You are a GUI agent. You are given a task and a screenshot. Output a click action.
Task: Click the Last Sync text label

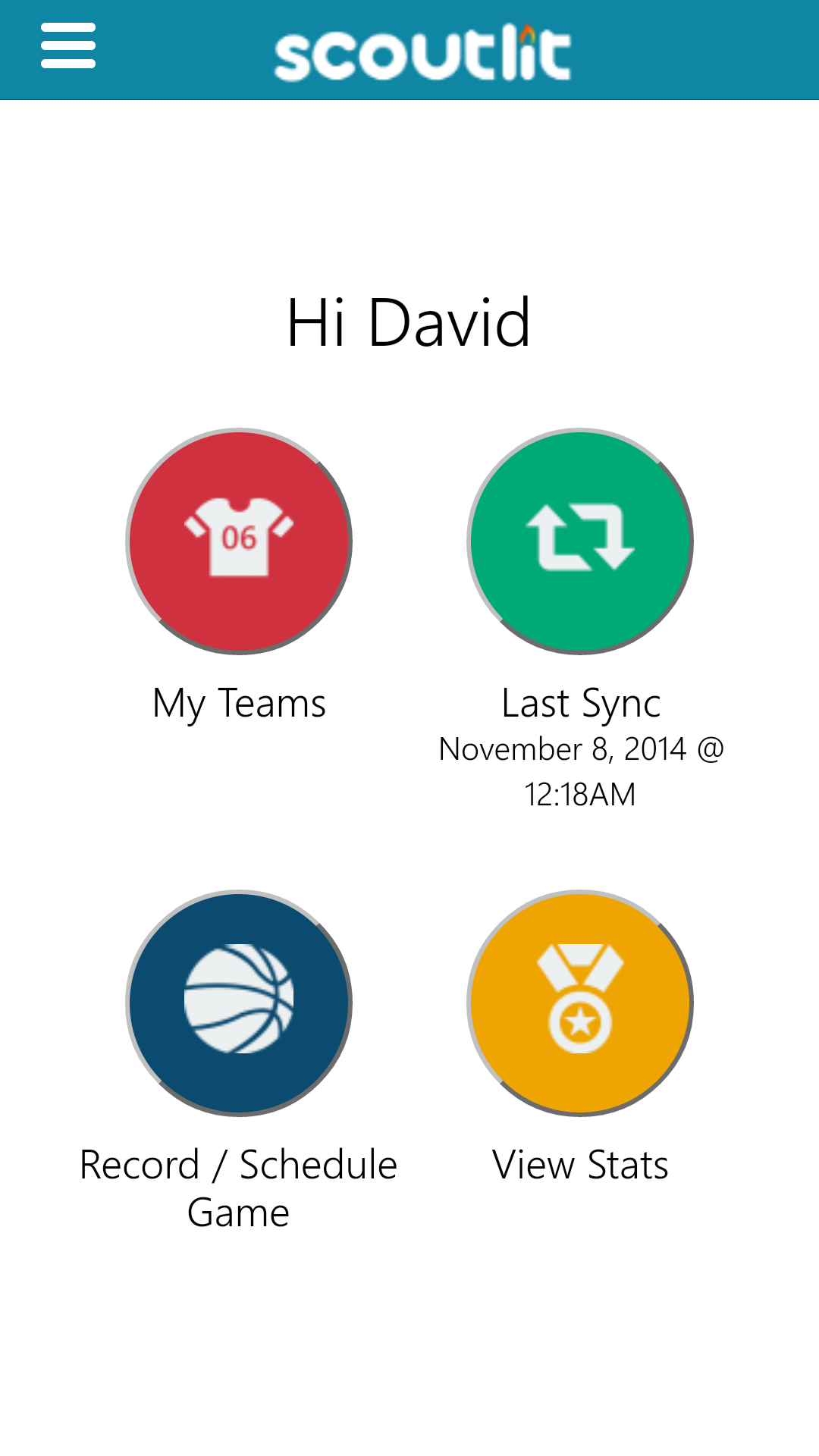(x=581, y=703)
